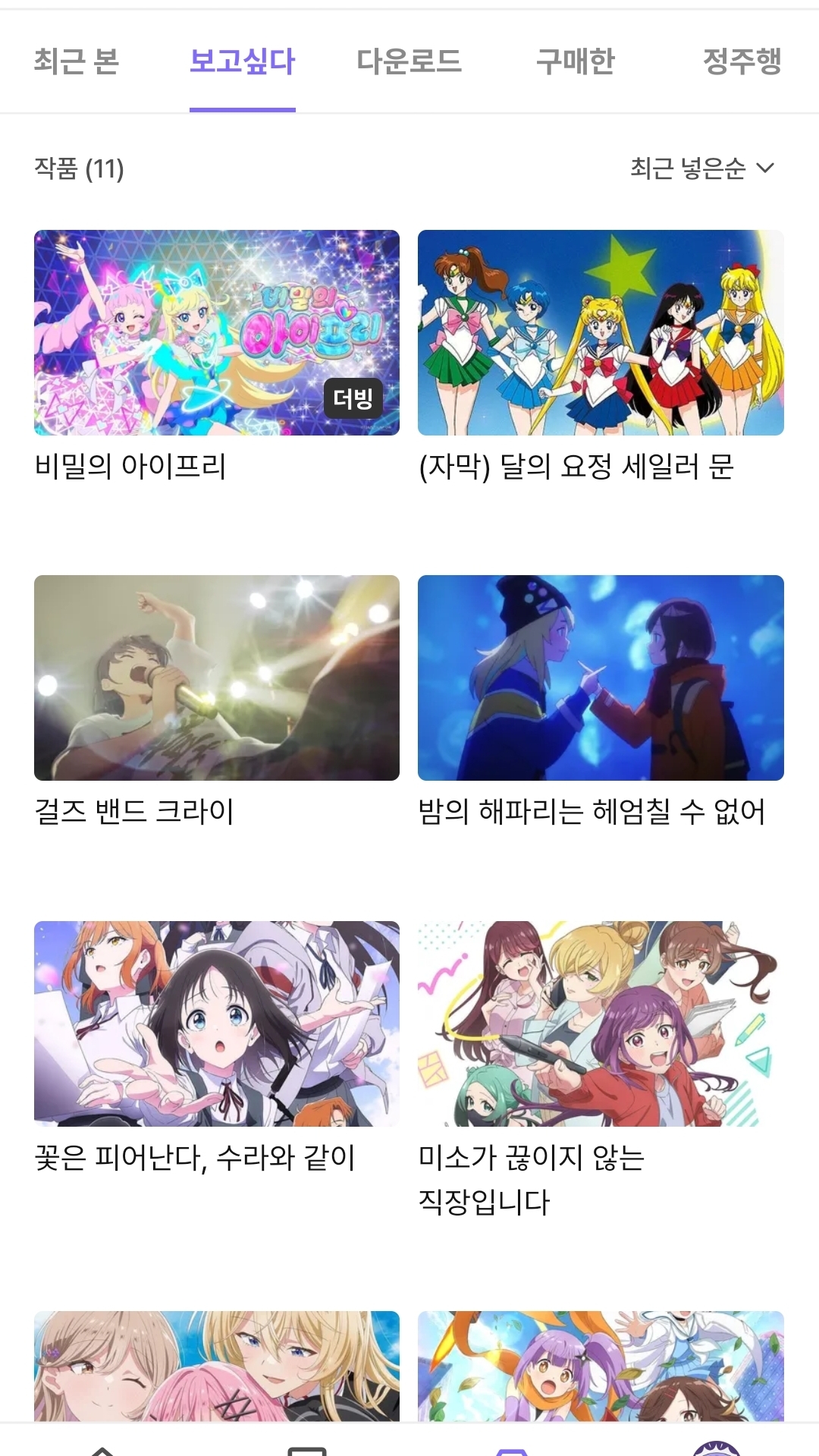Open 걸즈 밴드 크라이 title
Screen dimensions: 819x1456
(x=216, y=678)
